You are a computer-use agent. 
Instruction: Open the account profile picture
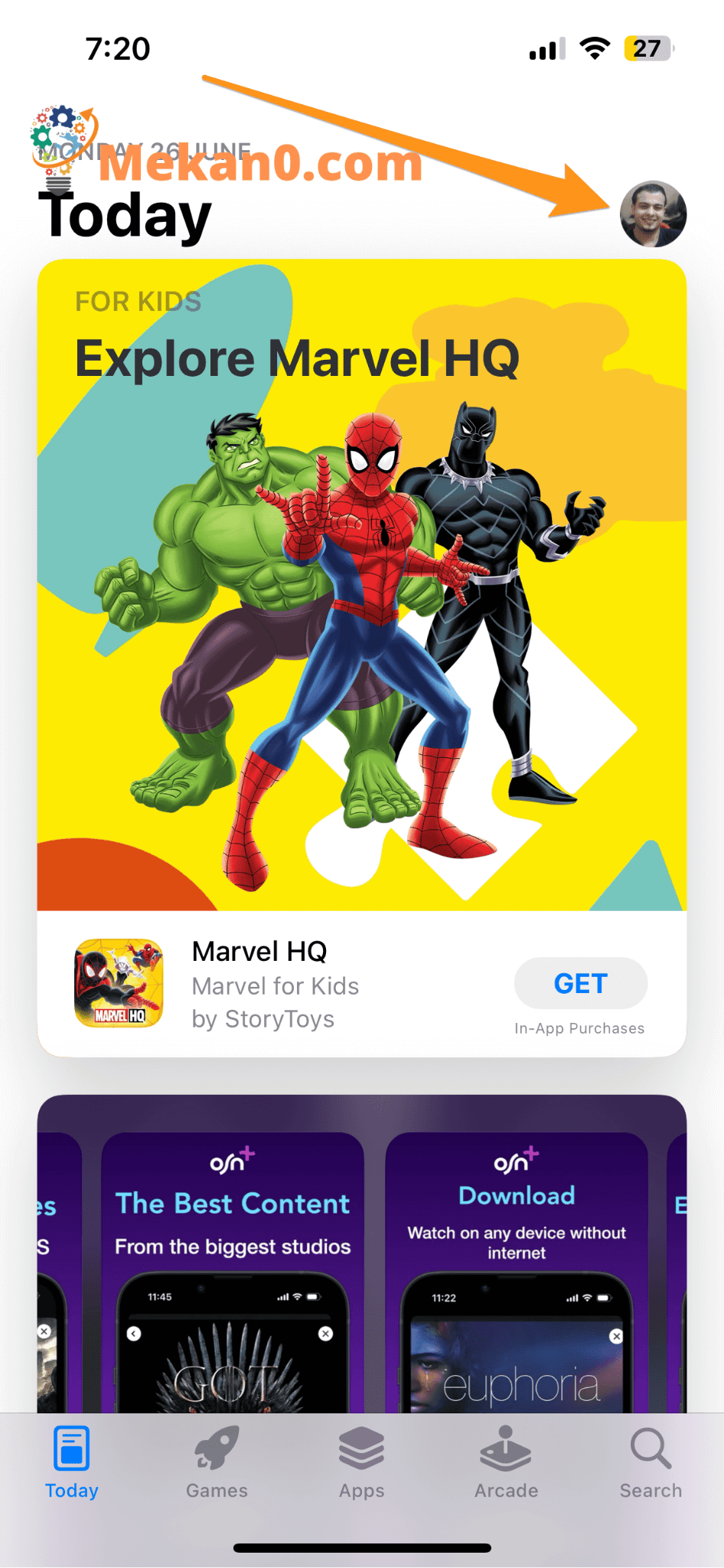click(x=653, y=214)
